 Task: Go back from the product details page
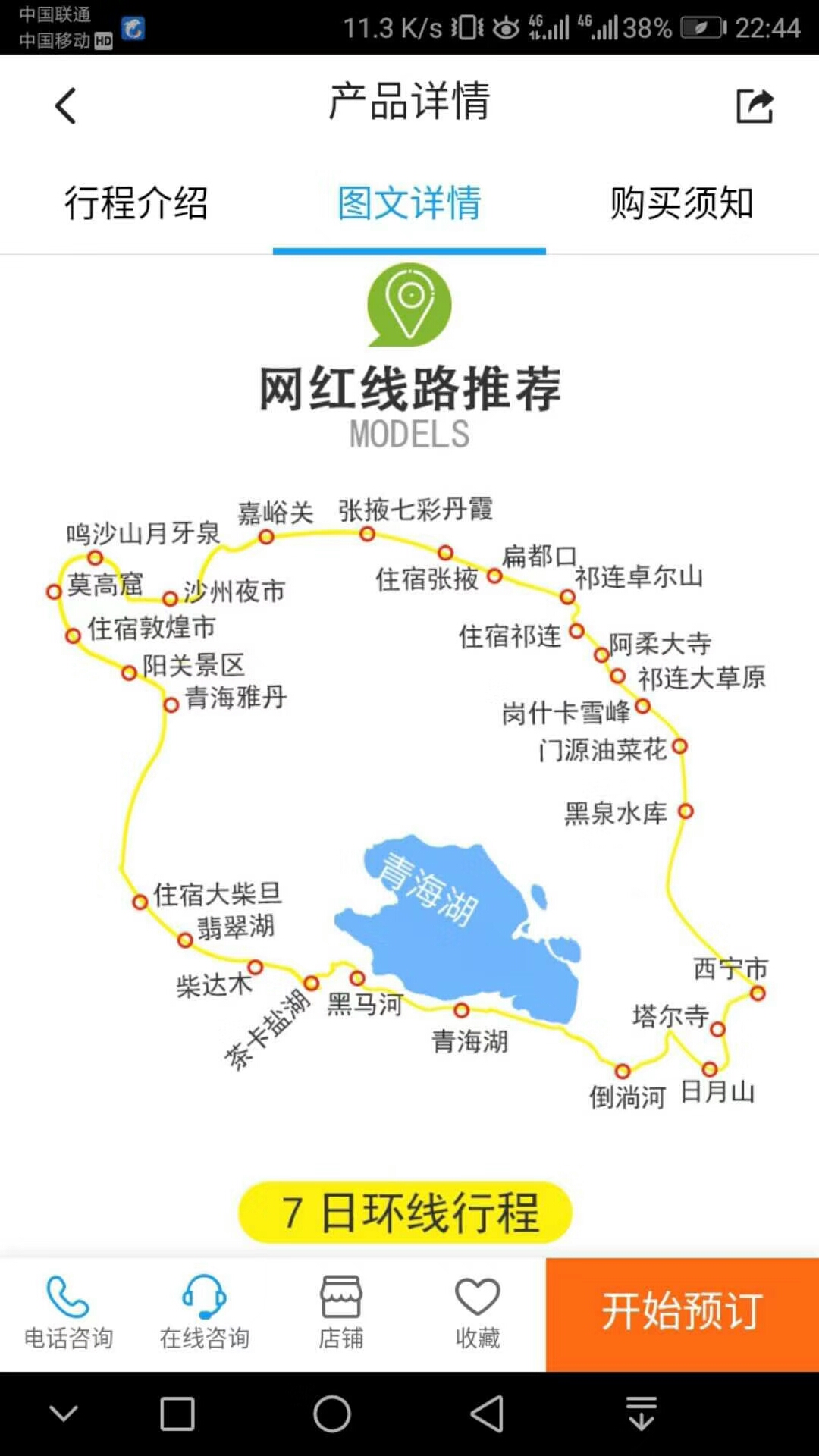pyautogui.click(x=66, y=105)
